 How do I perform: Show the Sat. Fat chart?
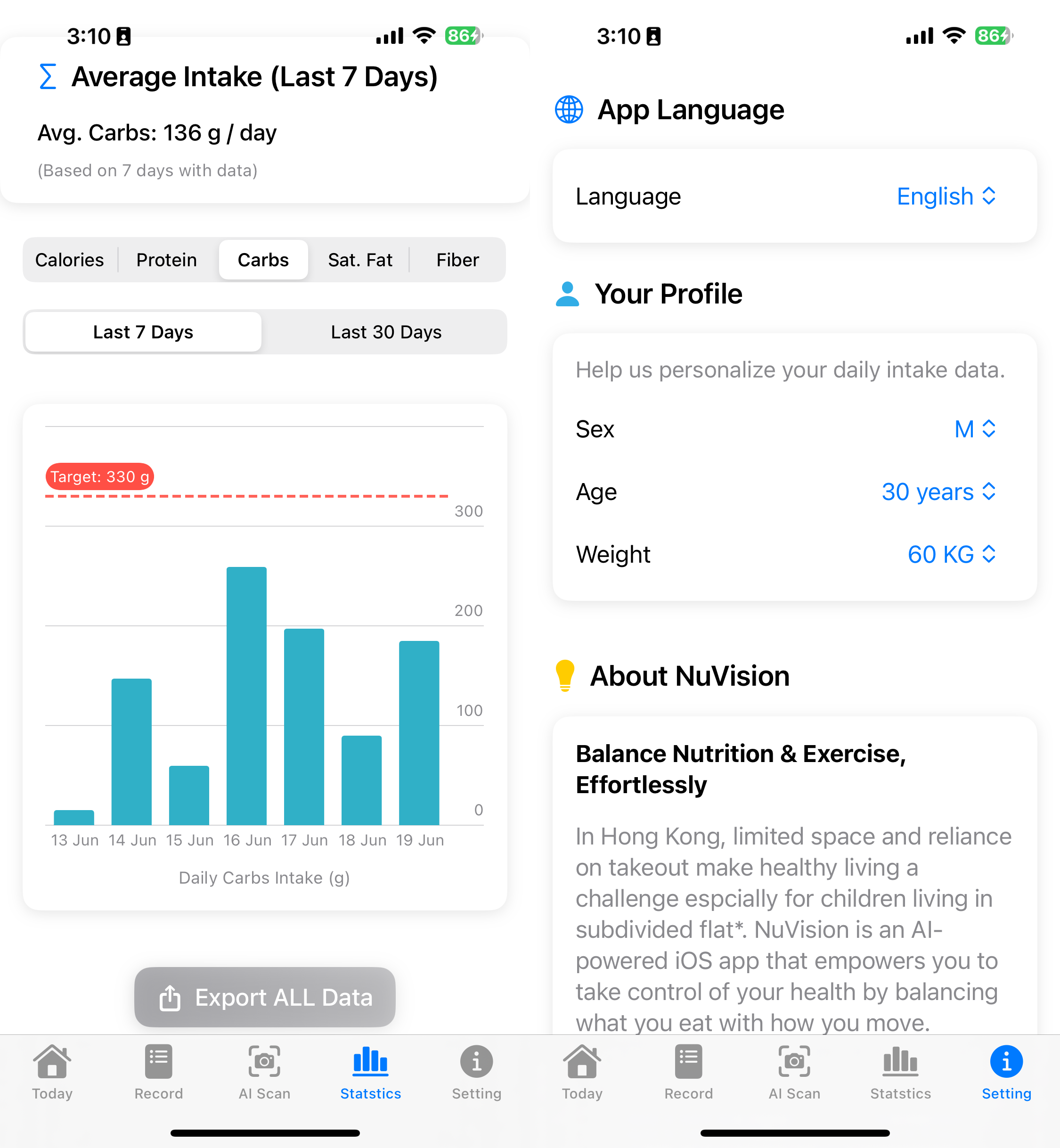[359, 260]
